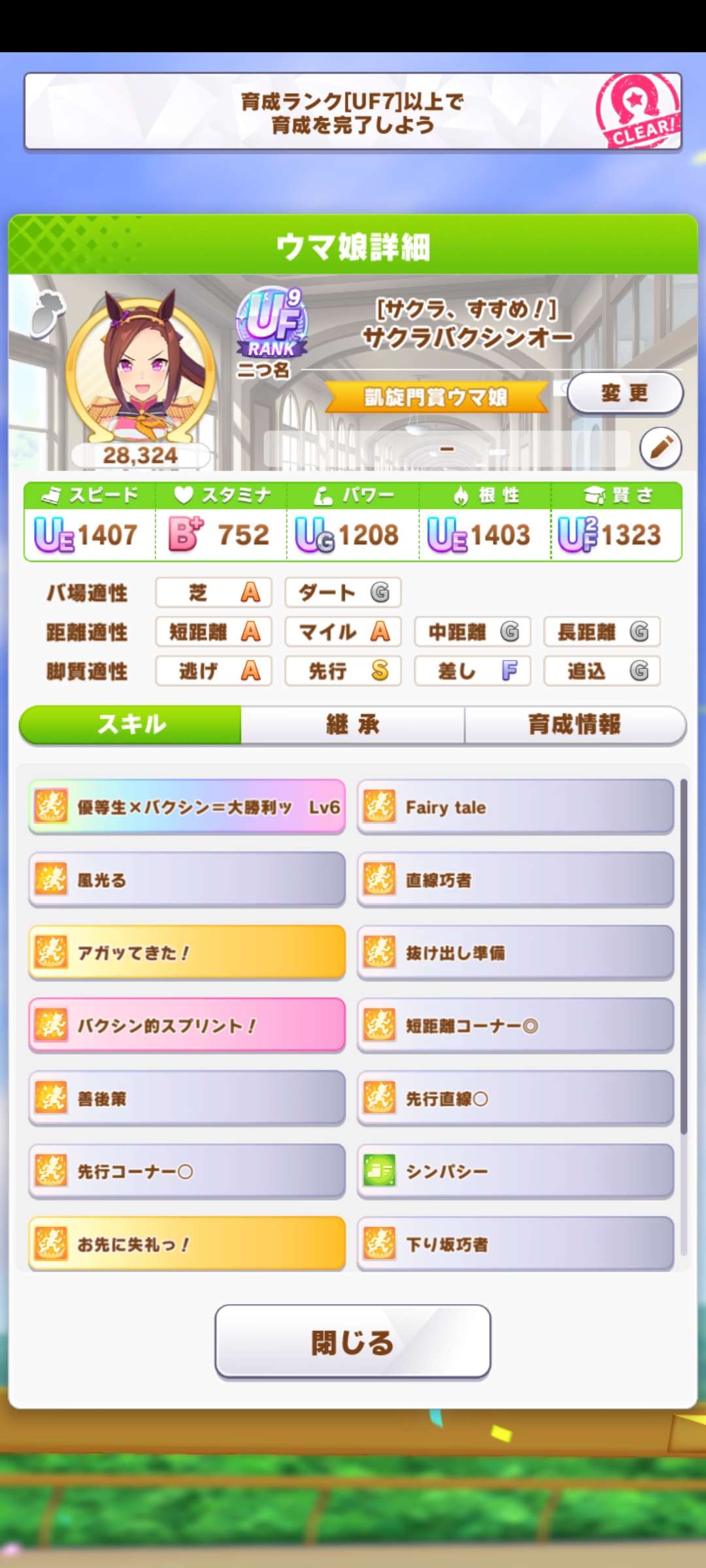This screenshot has height=1568, width=706.
Task: Tap the シンパシー skill entry
Action: coord(515,1171)
